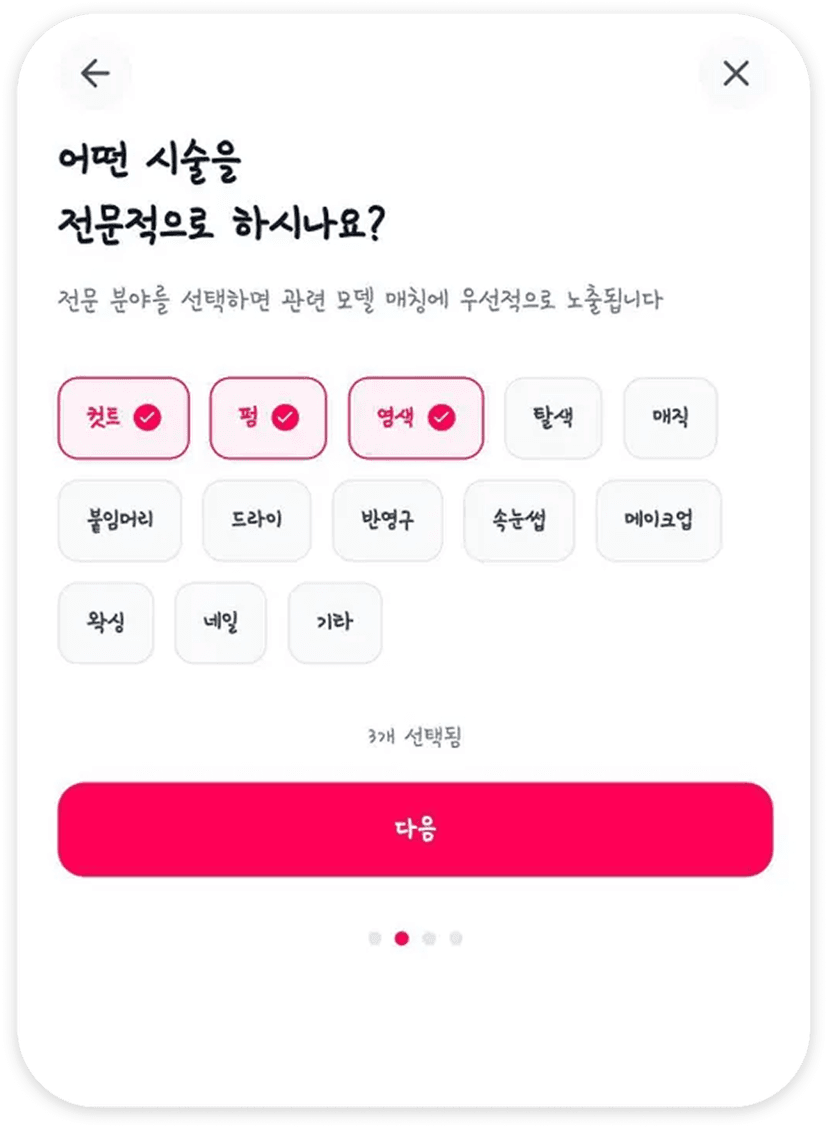828x1128 pixels.
Task: Tap the active page indicator dot
Action: [401, 938]
